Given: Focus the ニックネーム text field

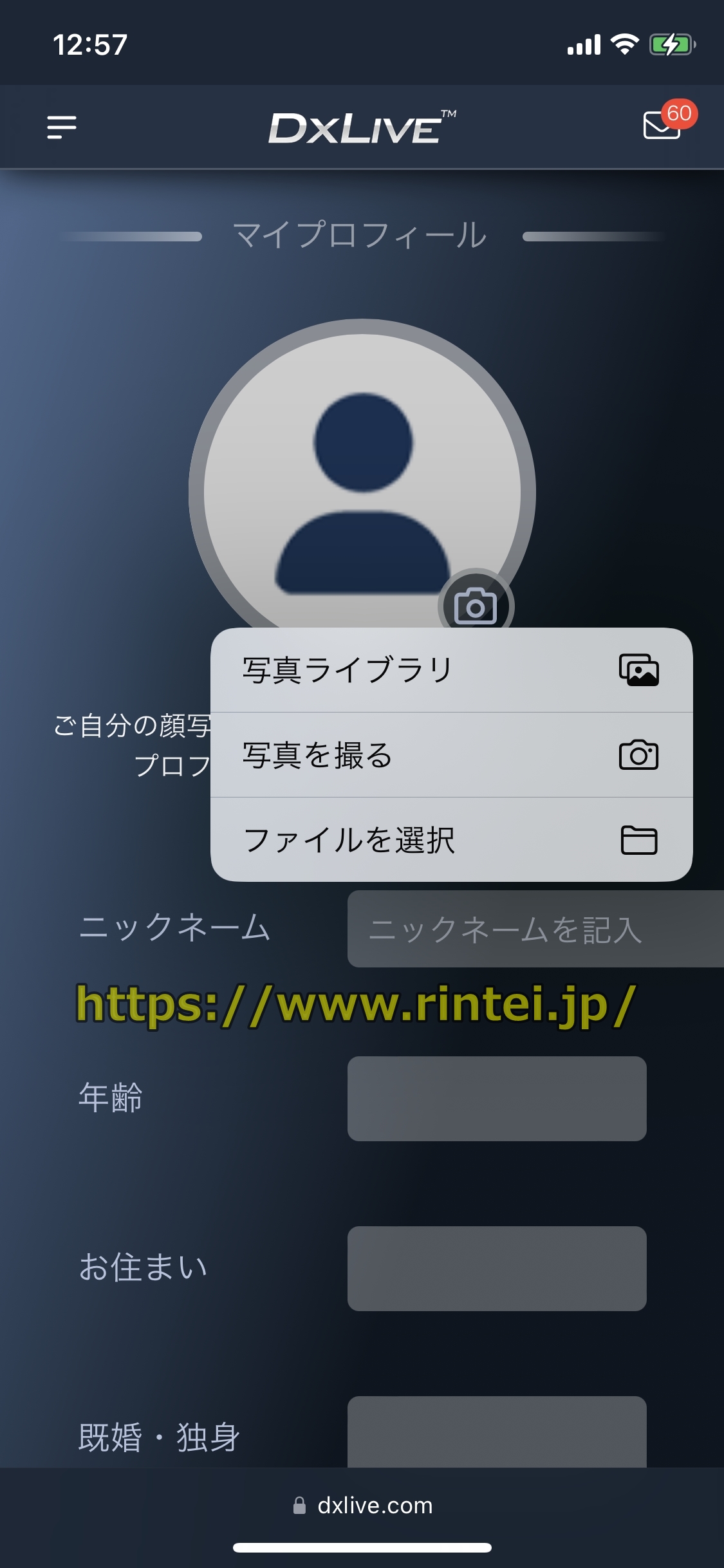Looking at the screenshot, I should (534, 929).
